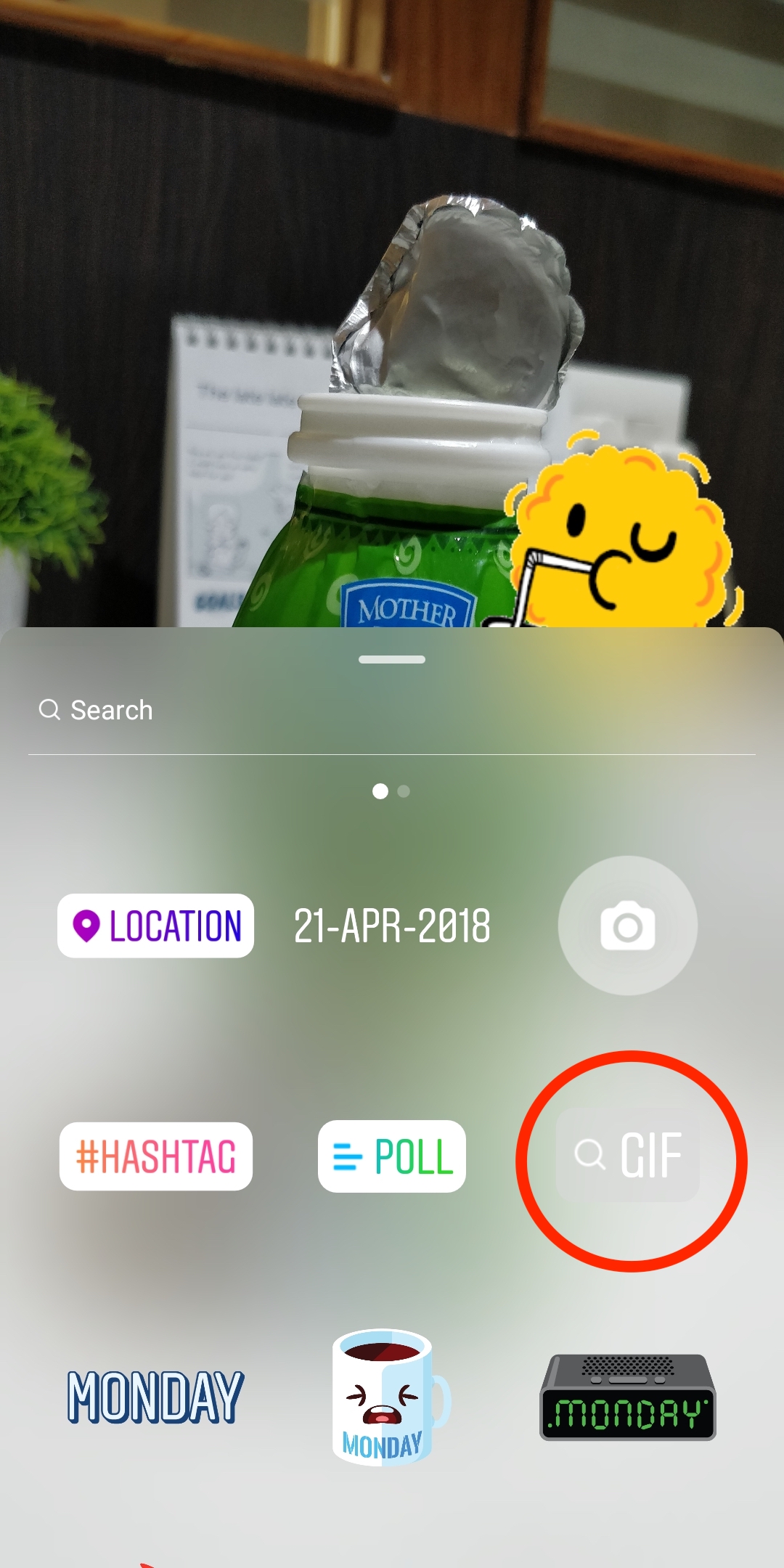Add a Poll sticker
Viewport: 784px width, 1568px height.
pos(392,1156)
